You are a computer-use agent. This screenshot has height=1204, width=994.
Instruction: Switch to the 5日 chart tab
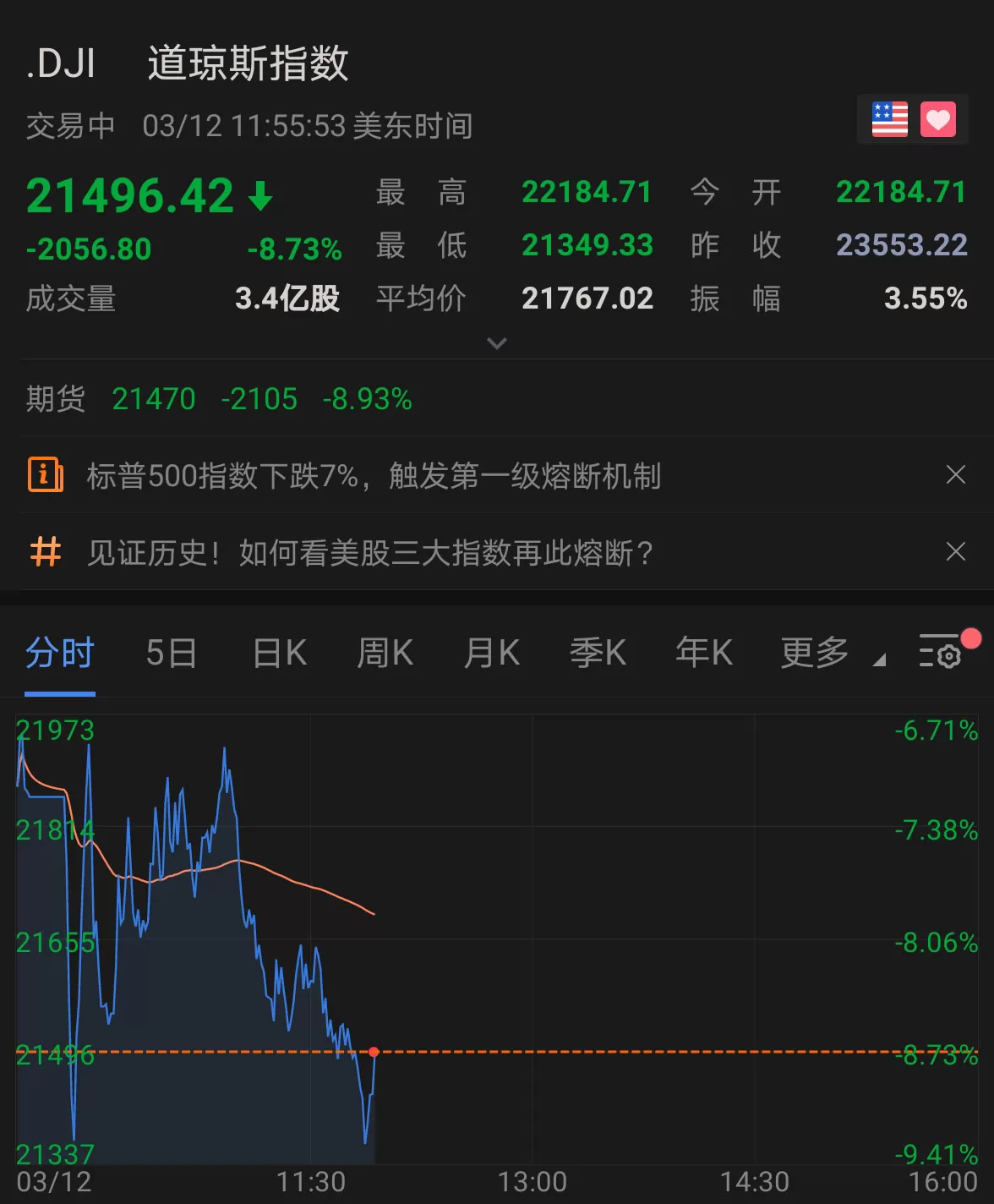(172, 654)
